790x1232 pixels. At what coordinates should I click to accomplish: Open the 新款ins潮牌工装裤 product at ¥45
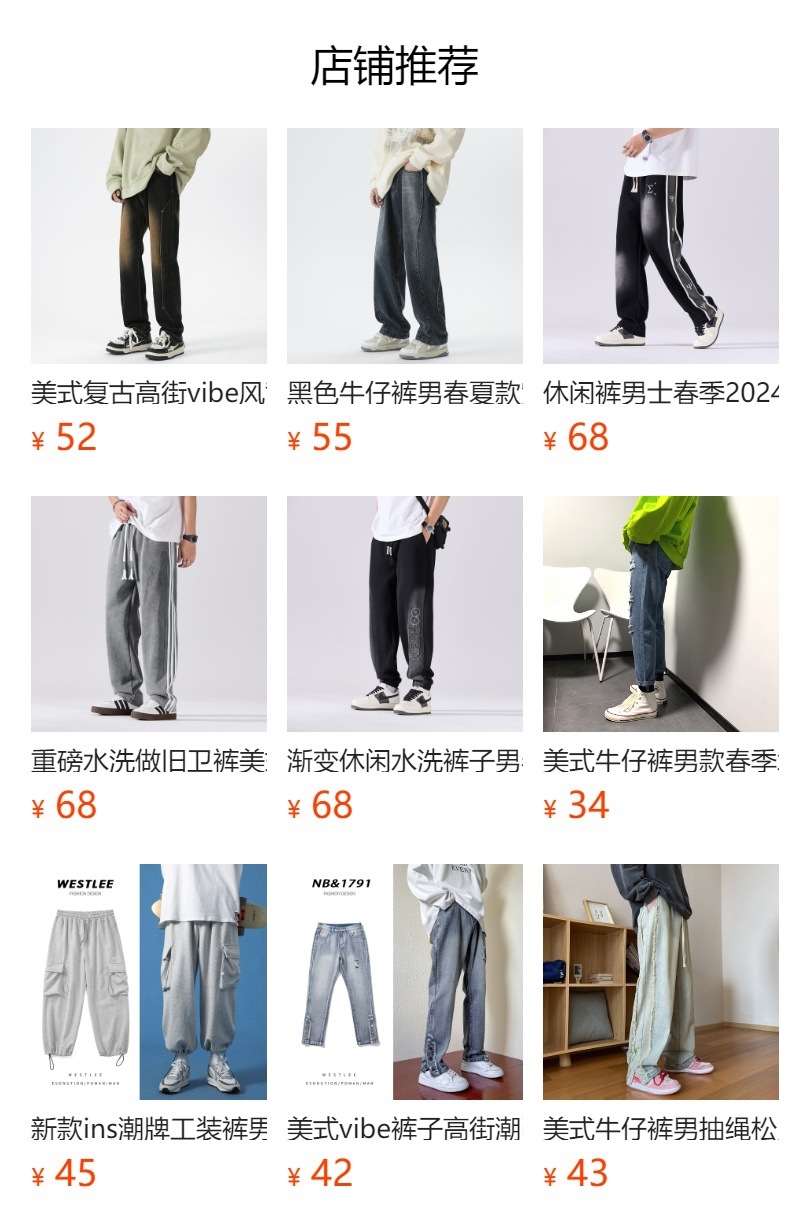(148, 982)
